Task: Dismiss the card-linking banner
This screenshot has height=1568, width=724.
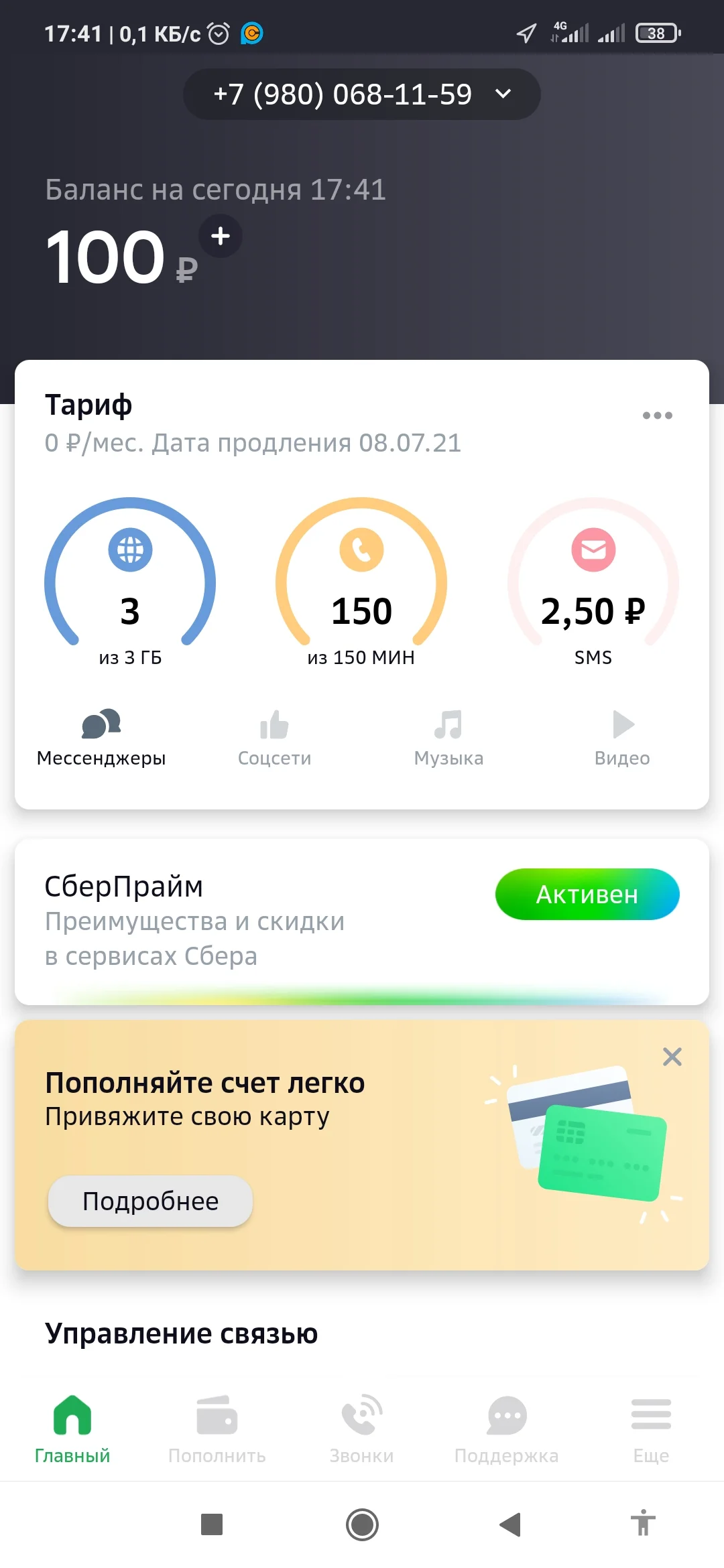Action: pos(672,1057)
